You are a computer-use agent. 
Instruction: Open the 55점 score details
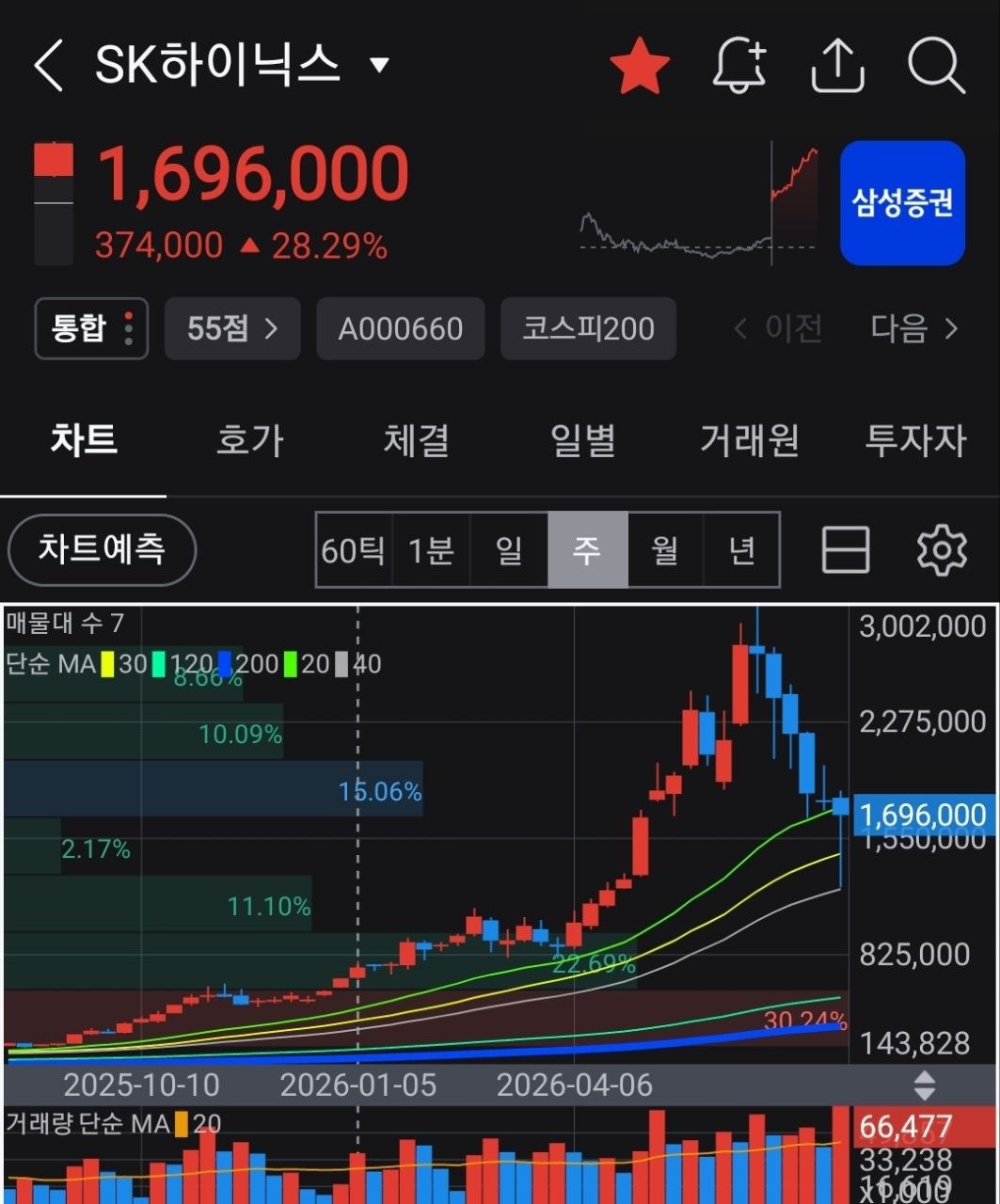[x=232, y=328]
